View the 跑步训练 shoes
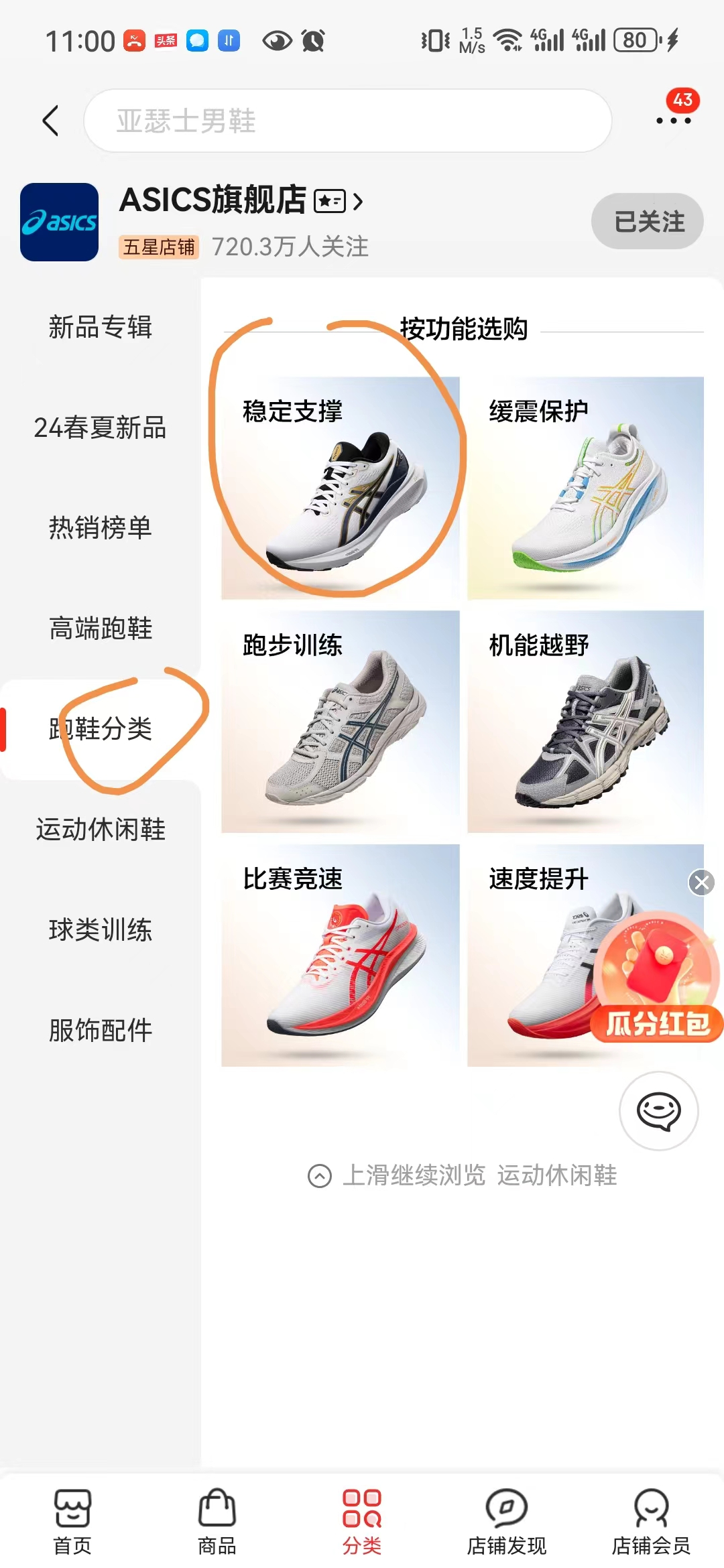The height and width of the screenshot is (1568, 724). click(341, 722)
